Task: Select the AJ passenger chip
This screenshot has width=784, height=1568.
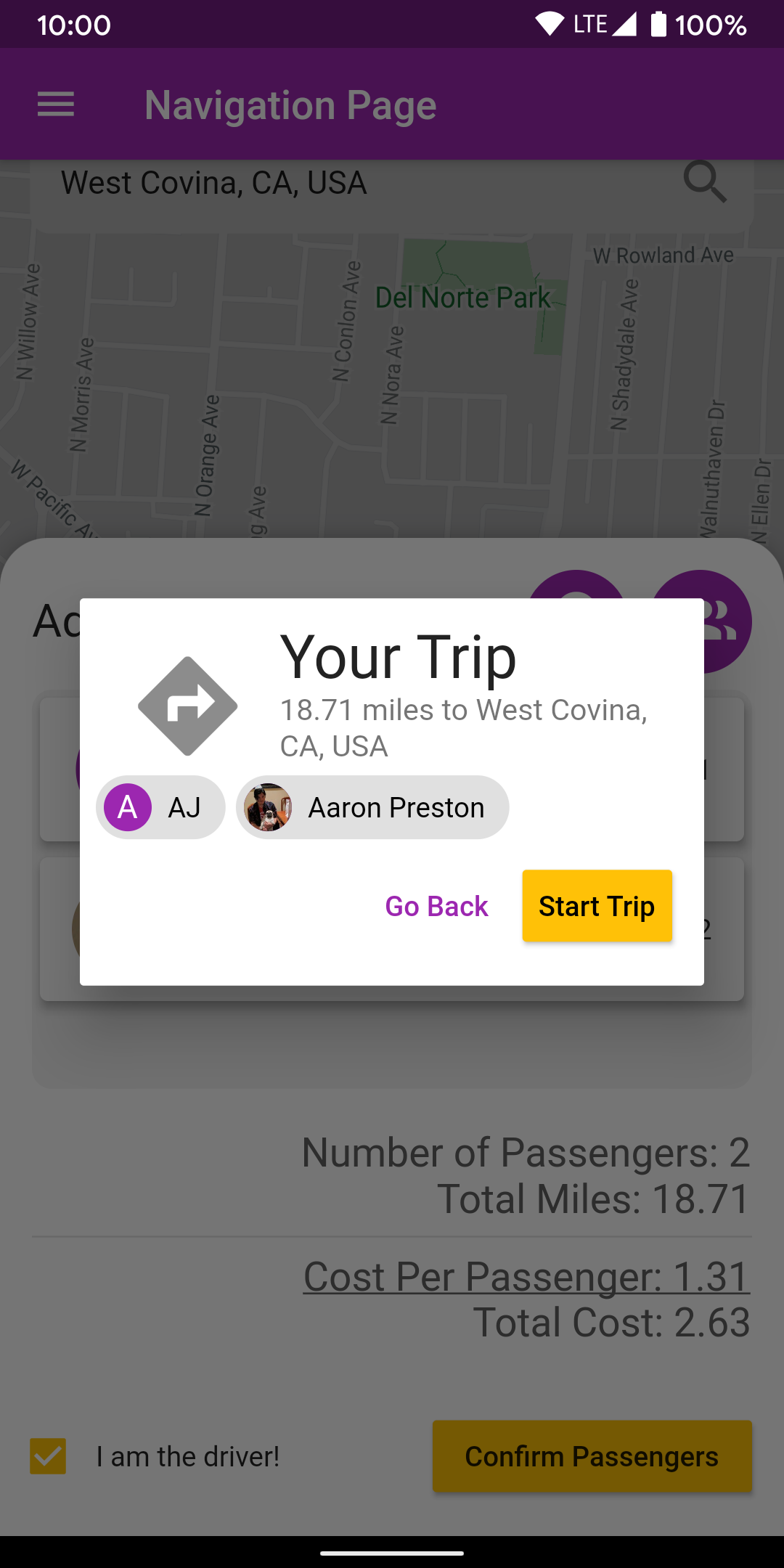Action: coord(160,807)
